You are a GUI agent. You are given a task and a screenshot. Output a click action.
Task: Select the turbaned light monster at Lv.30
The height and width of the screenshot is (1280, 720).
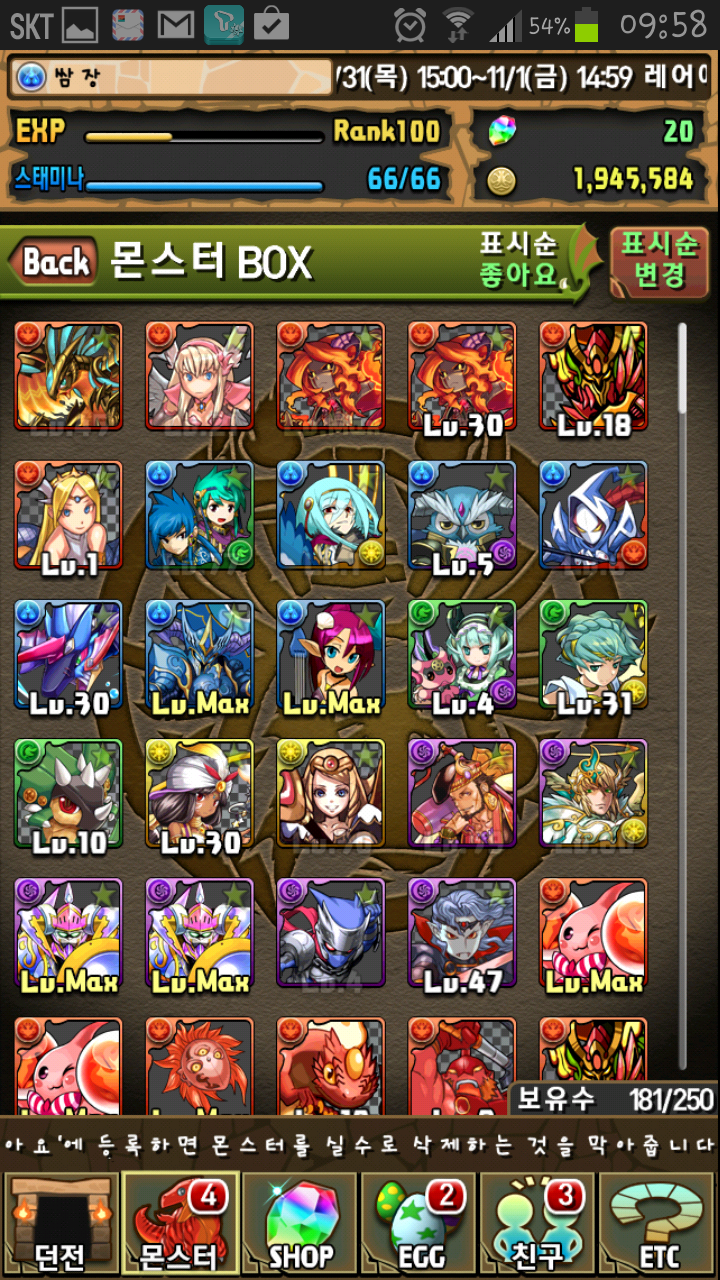pos(199,793)
